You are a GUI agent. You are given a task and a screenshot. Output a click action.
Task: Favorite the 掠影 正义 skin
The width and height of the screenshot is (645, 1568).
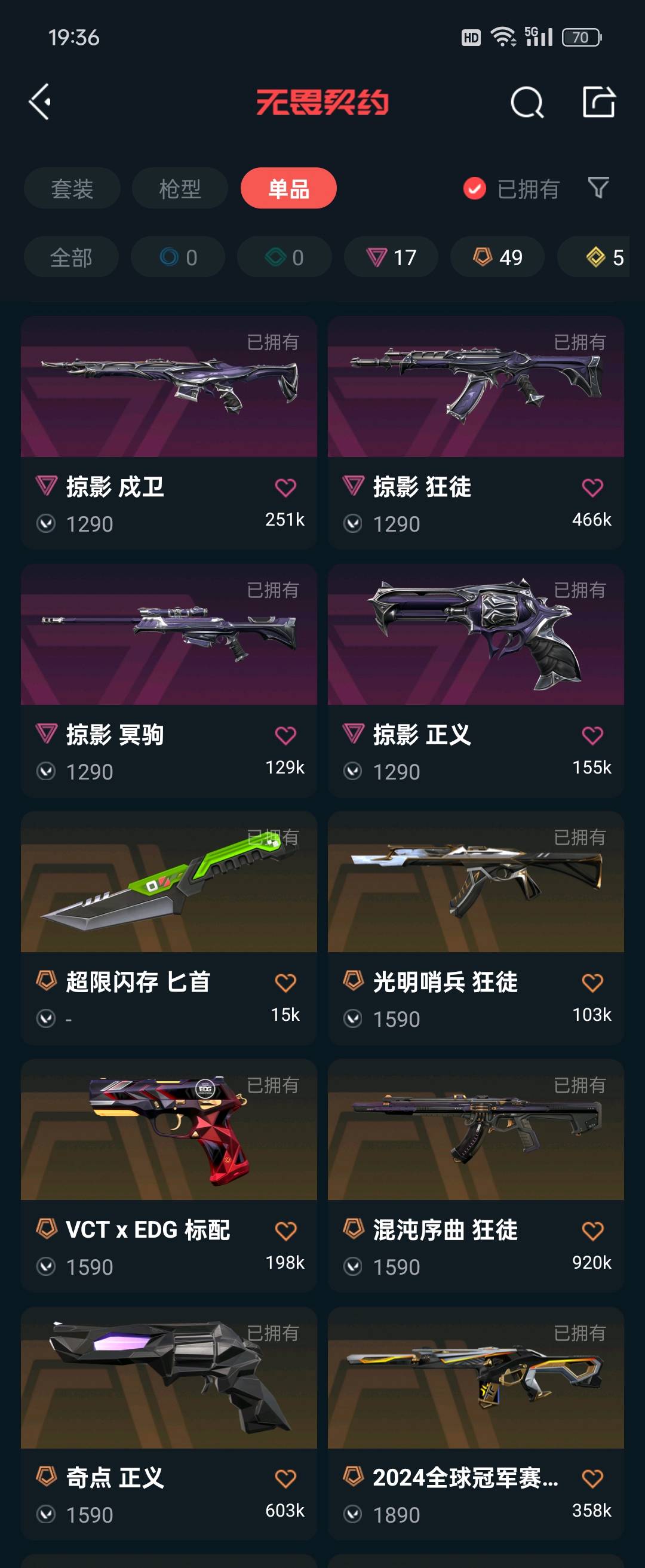click(592, 736)
